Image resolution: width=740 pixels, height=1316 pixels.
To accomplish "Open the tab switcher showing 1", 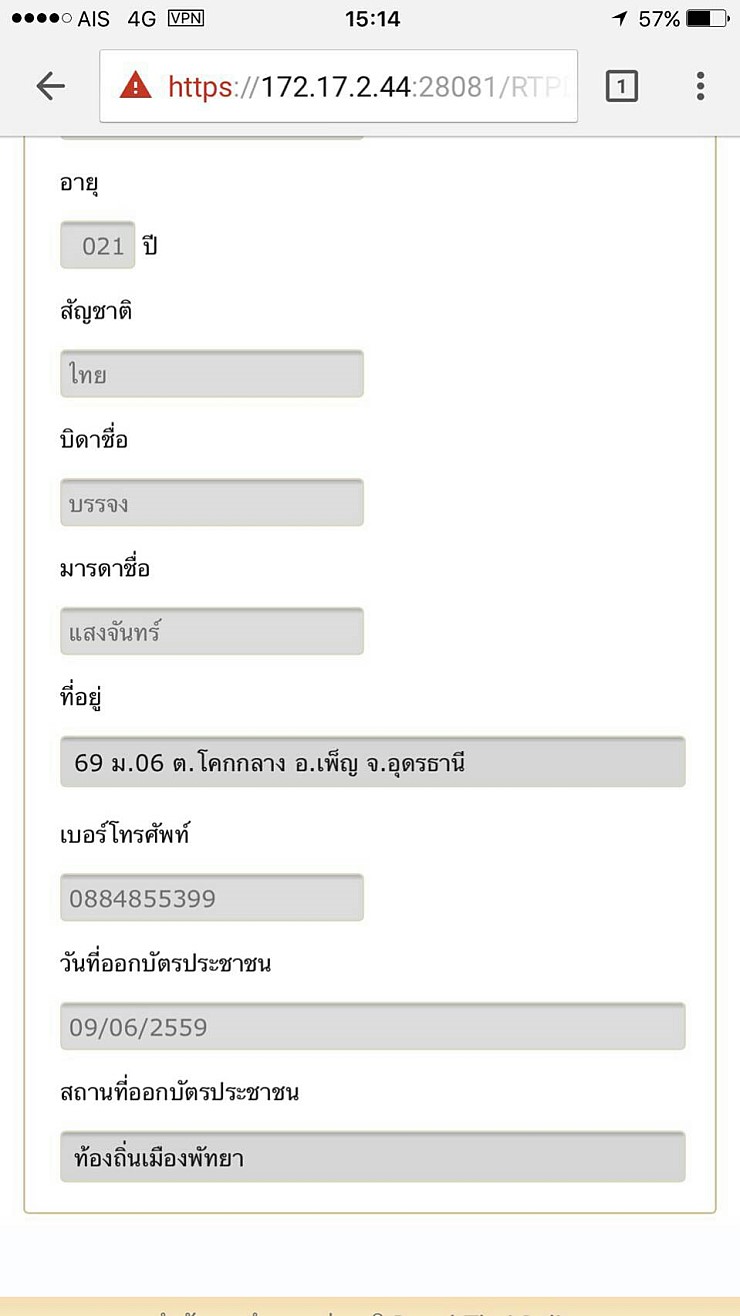I will pos(621,87).
